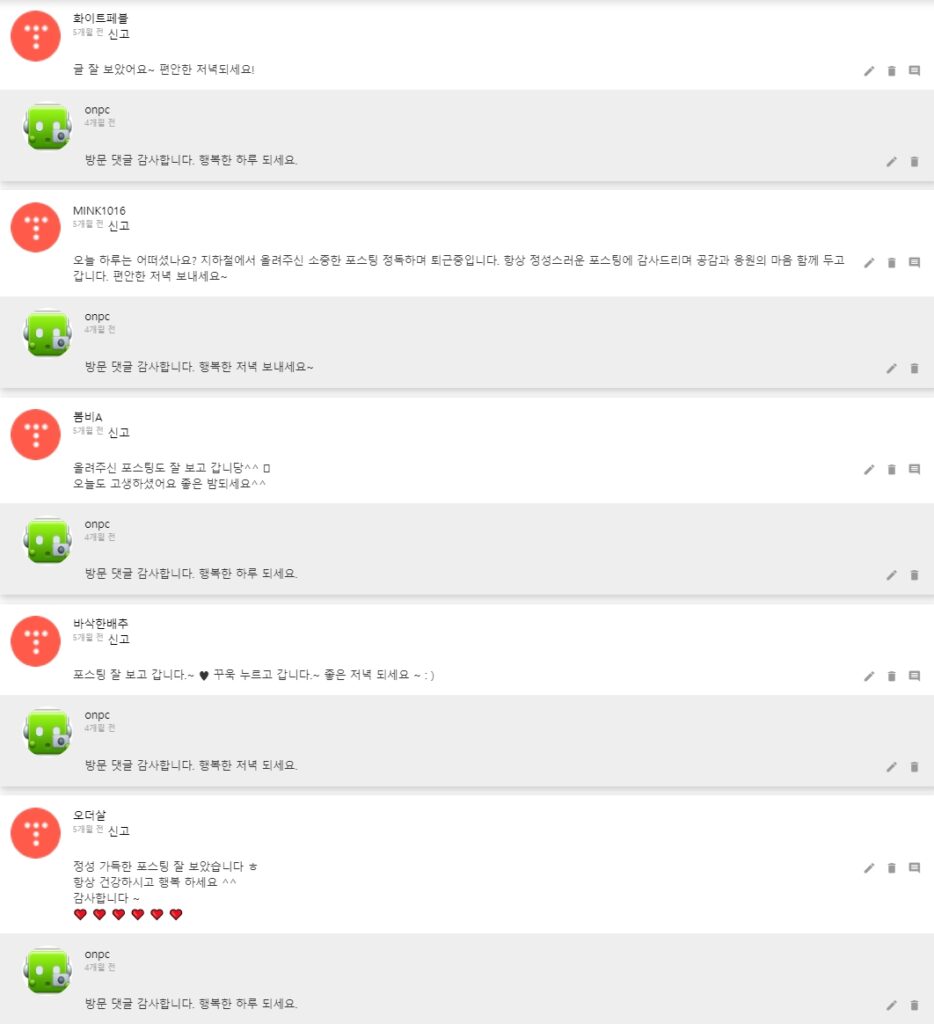Edit the comment by MINK1016
The height and width of the screenshot is (1024, 934).
point(869,263)
